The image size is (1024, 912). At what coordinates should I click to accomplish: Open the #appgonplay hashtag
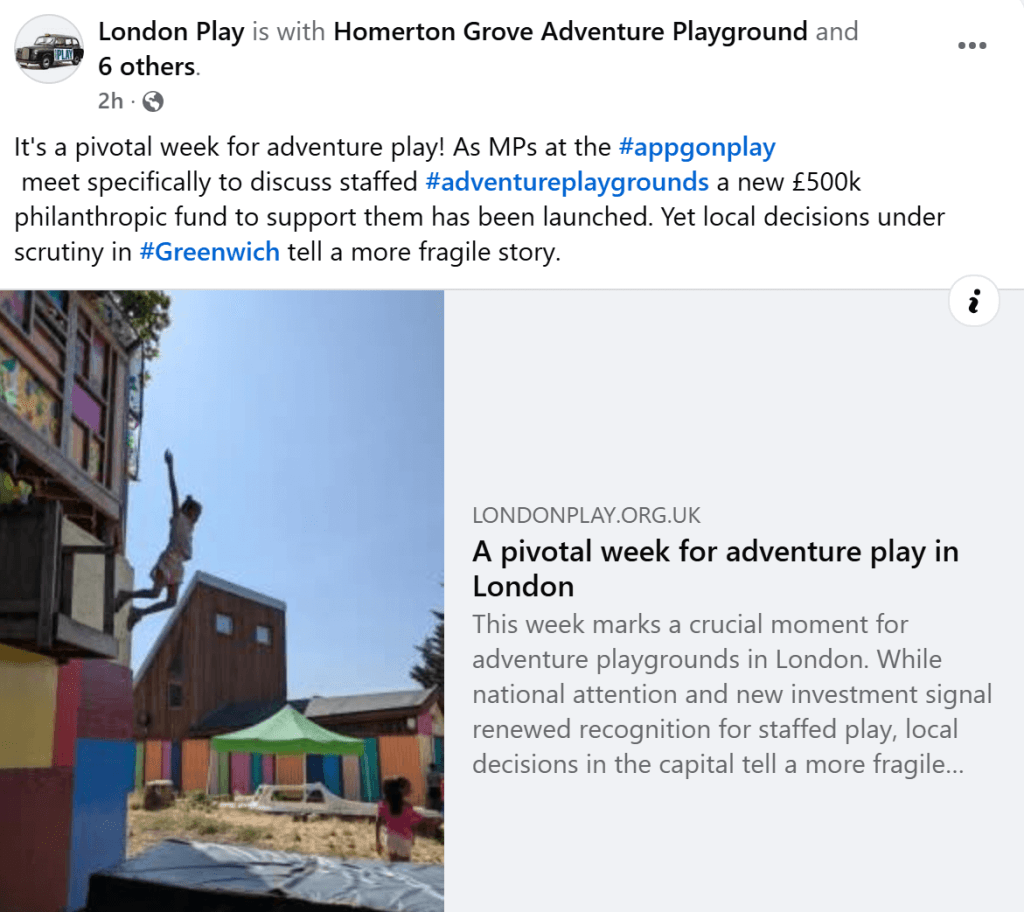[697, 147]
